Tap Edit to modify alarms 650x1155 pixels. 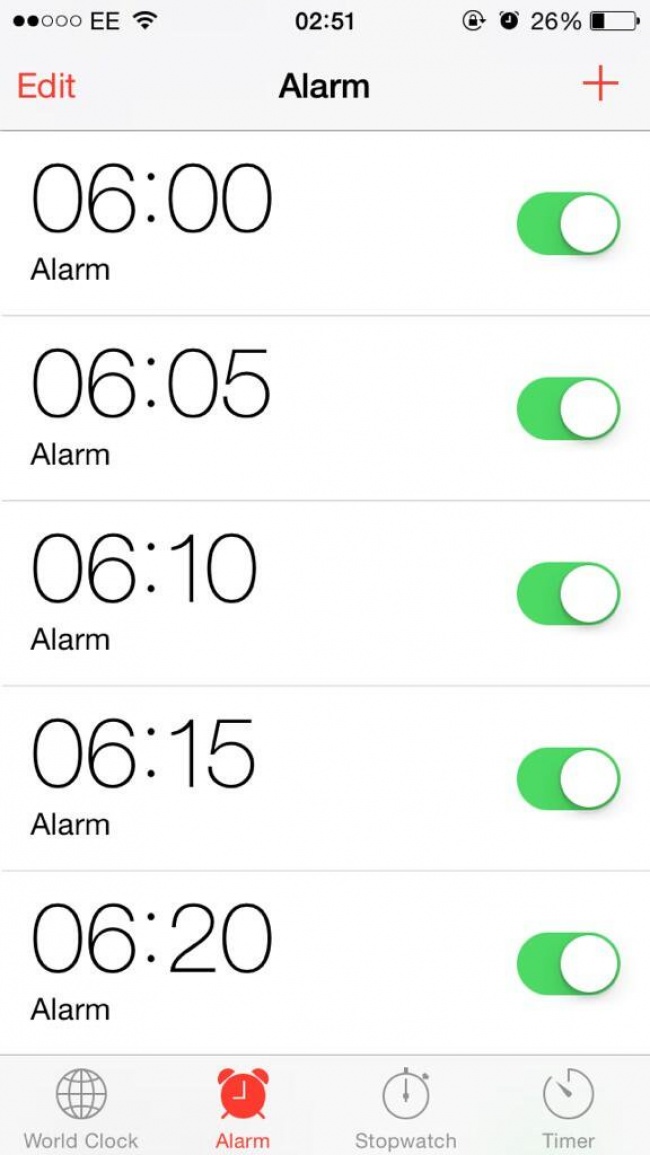[x=46, y=86]
